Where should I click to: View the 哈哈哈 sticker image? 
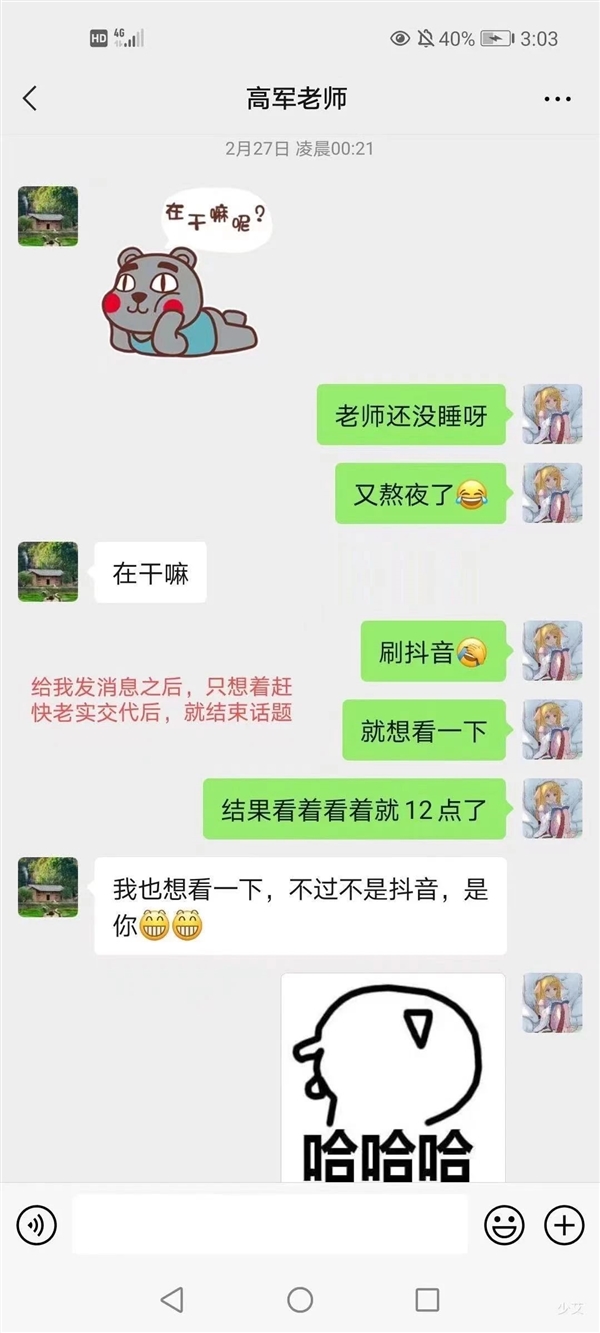(x=392, y=1078)
